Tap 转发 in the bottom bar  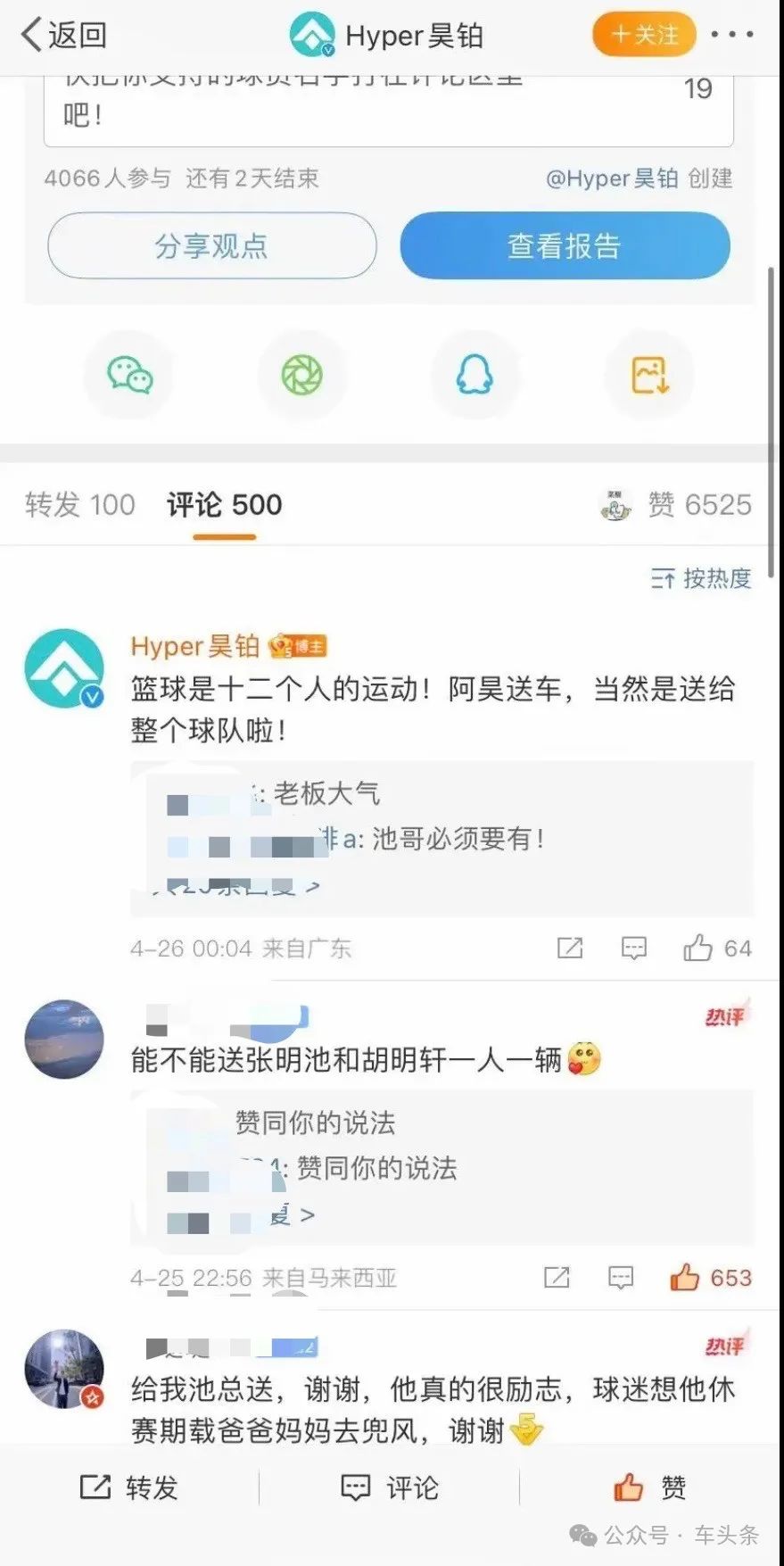(129, 1487)
